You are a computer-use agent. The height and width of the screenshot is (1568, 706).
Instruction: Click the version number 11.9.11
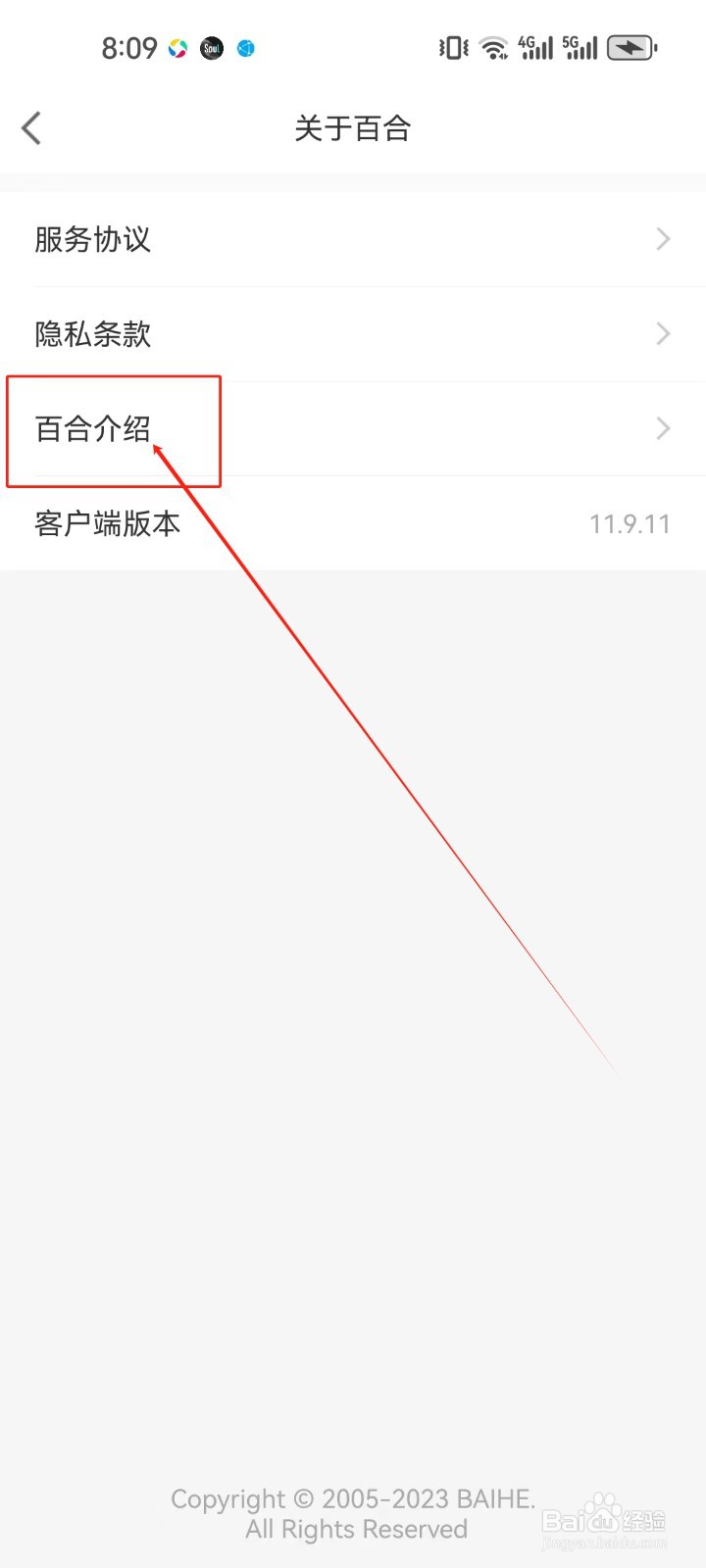click(630, 523)
